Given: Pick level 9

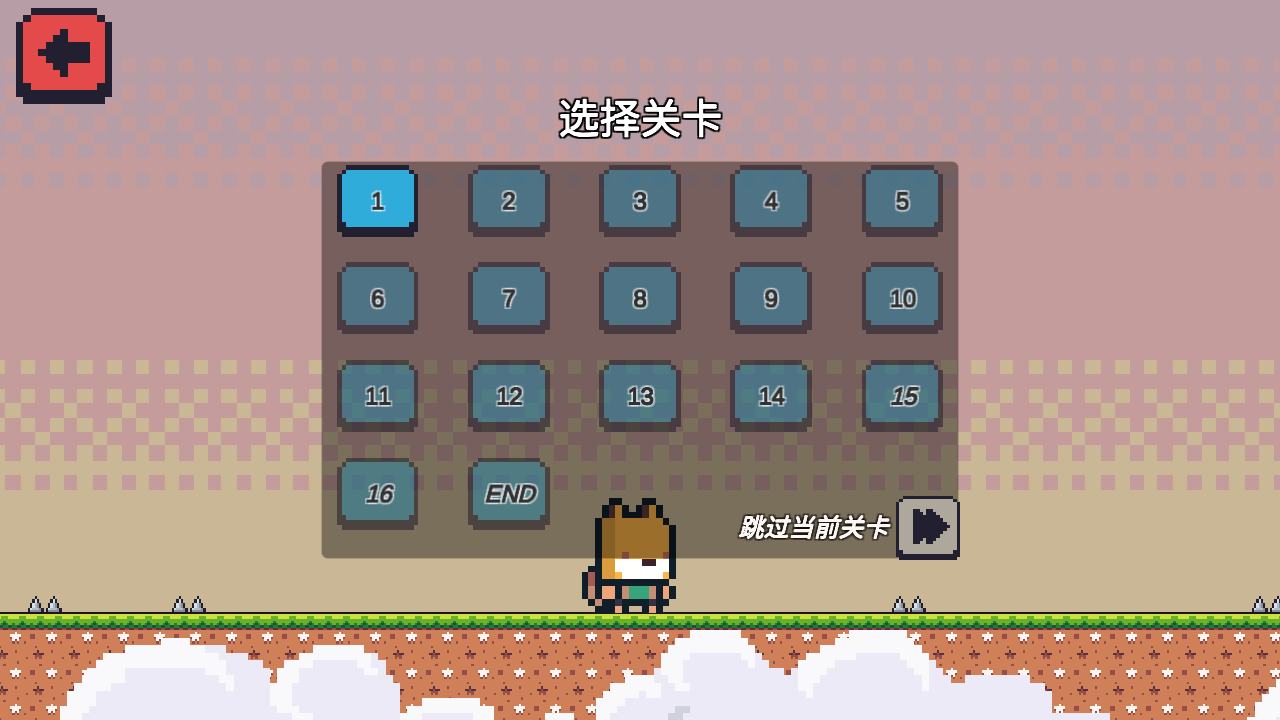Looking at the screenshot, I should 771,298.
